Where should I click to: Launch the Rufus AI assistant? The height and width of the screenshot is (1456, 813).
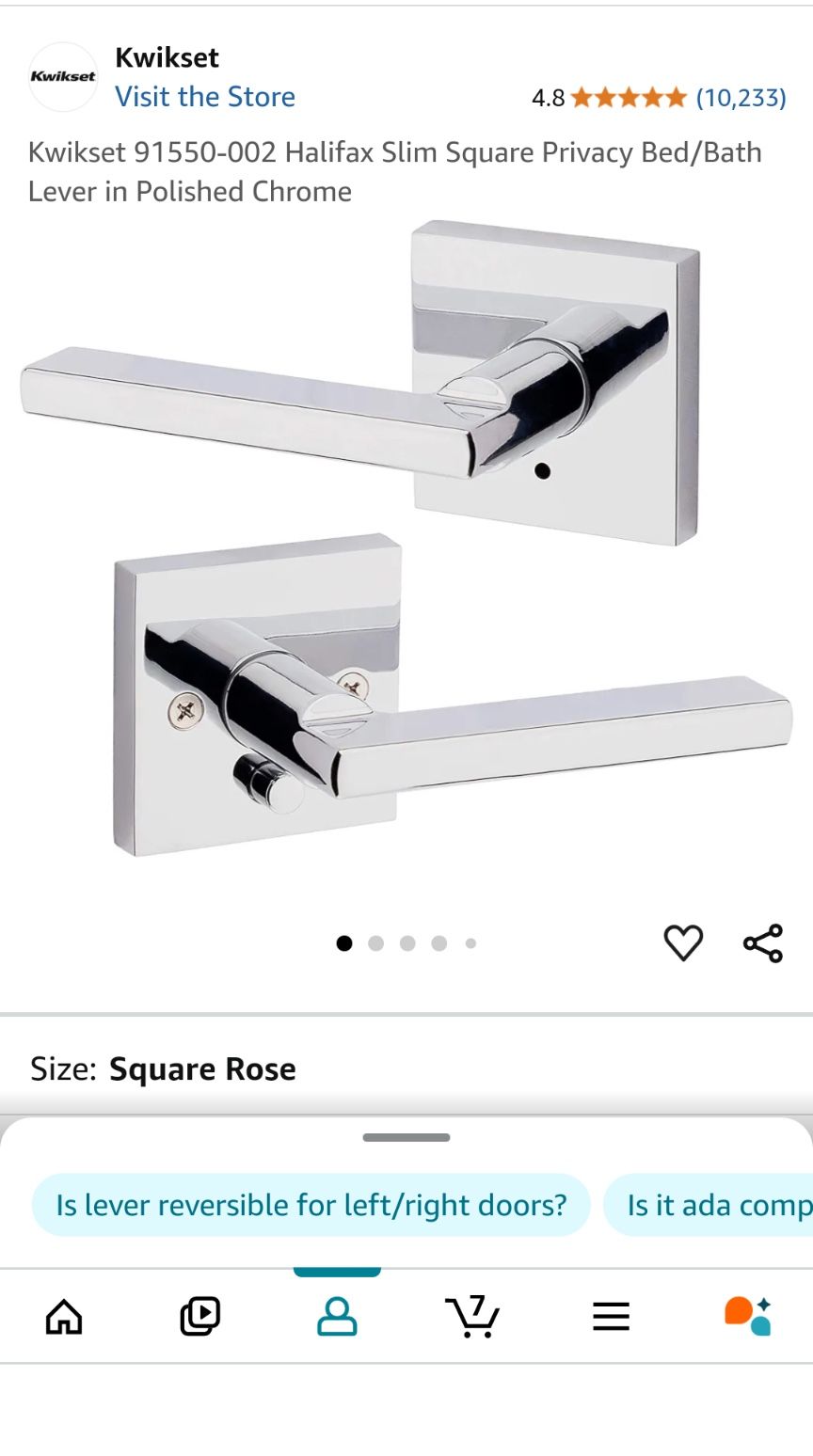(748, 1316)
